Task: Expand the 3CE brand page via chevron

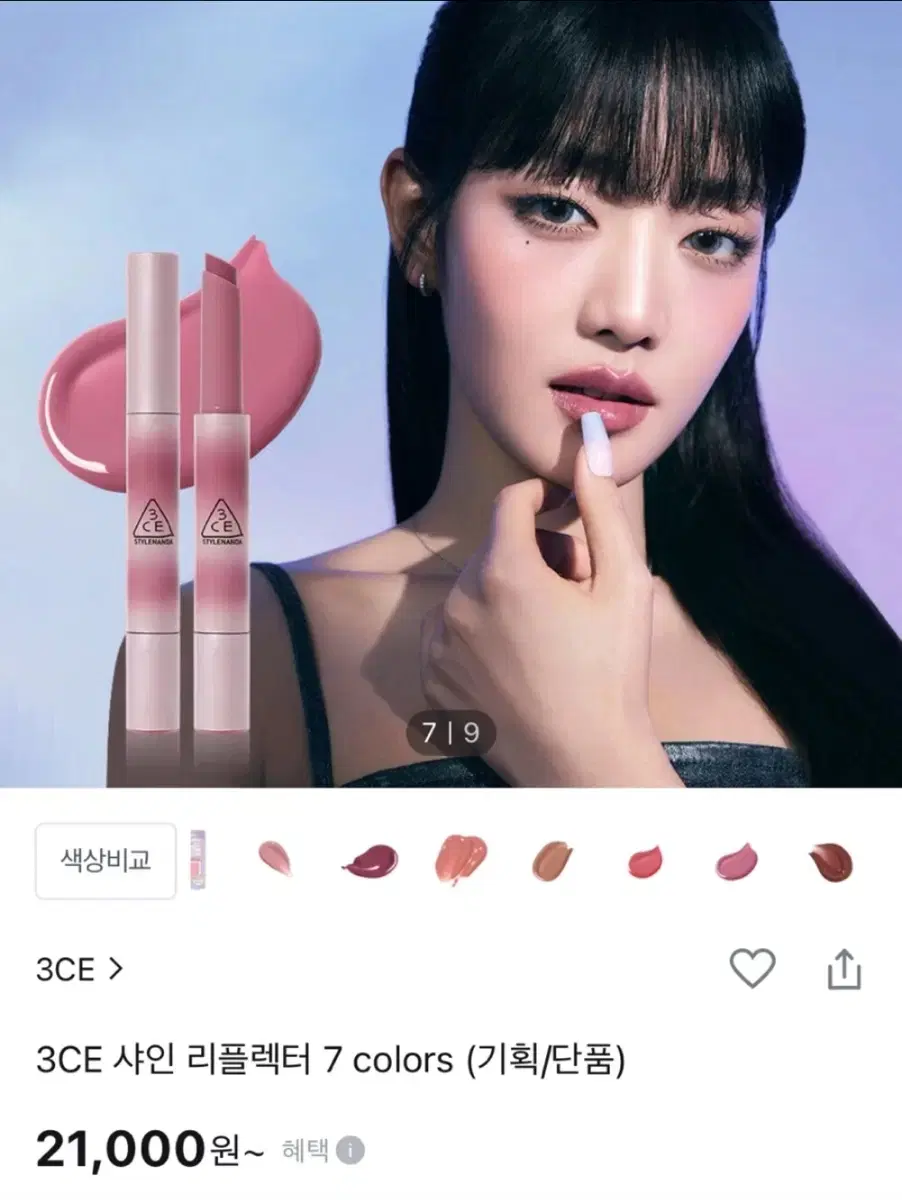Action: click(113, 968)
